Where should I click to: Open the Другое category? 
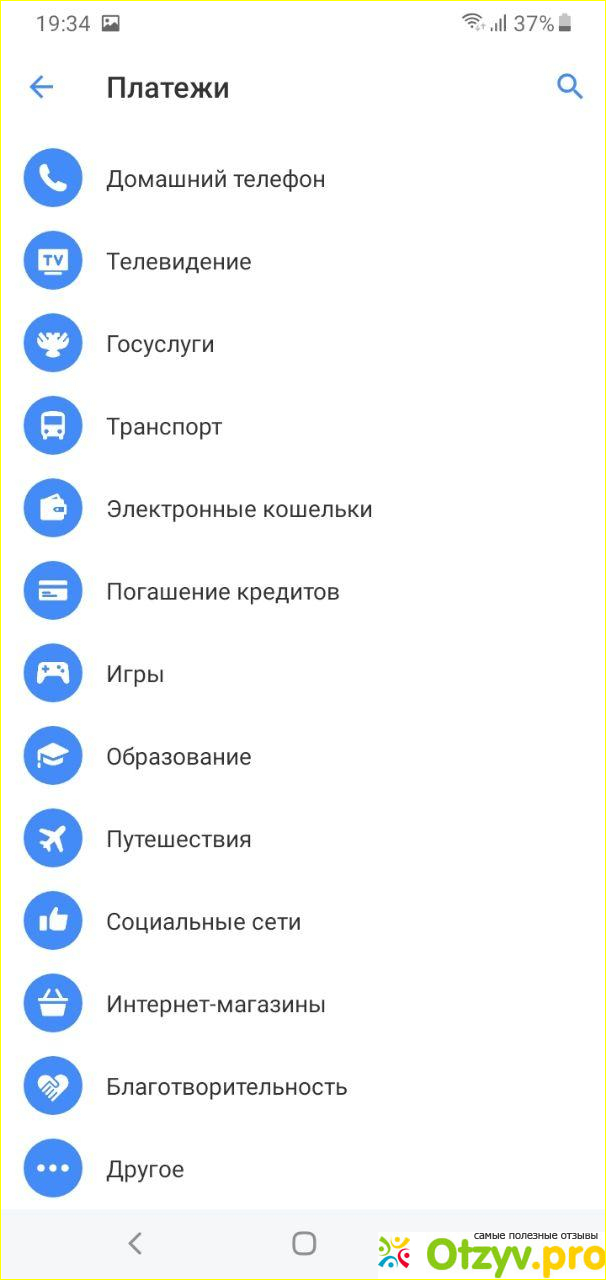145,1169
